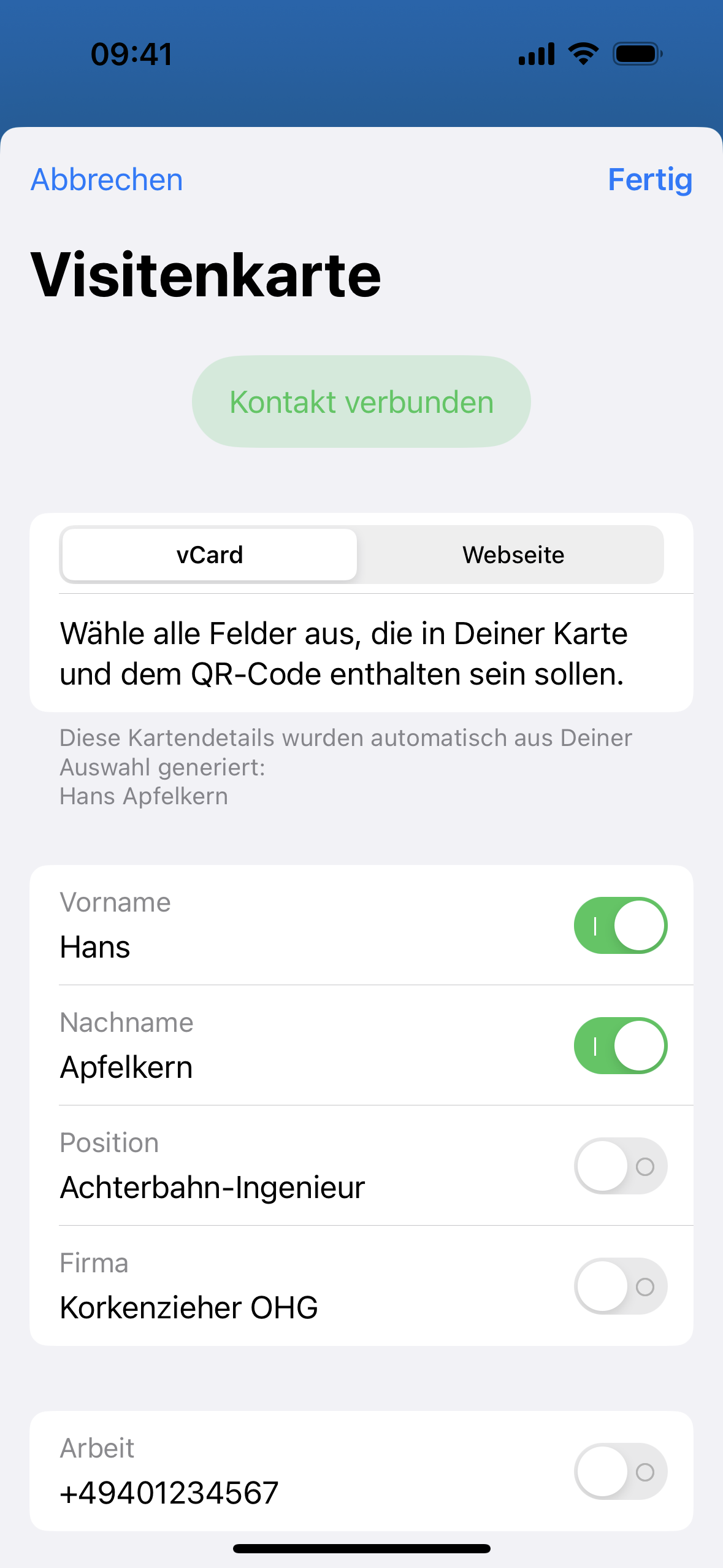Tap the Kontakt verbunden button

tap(361, 402)
